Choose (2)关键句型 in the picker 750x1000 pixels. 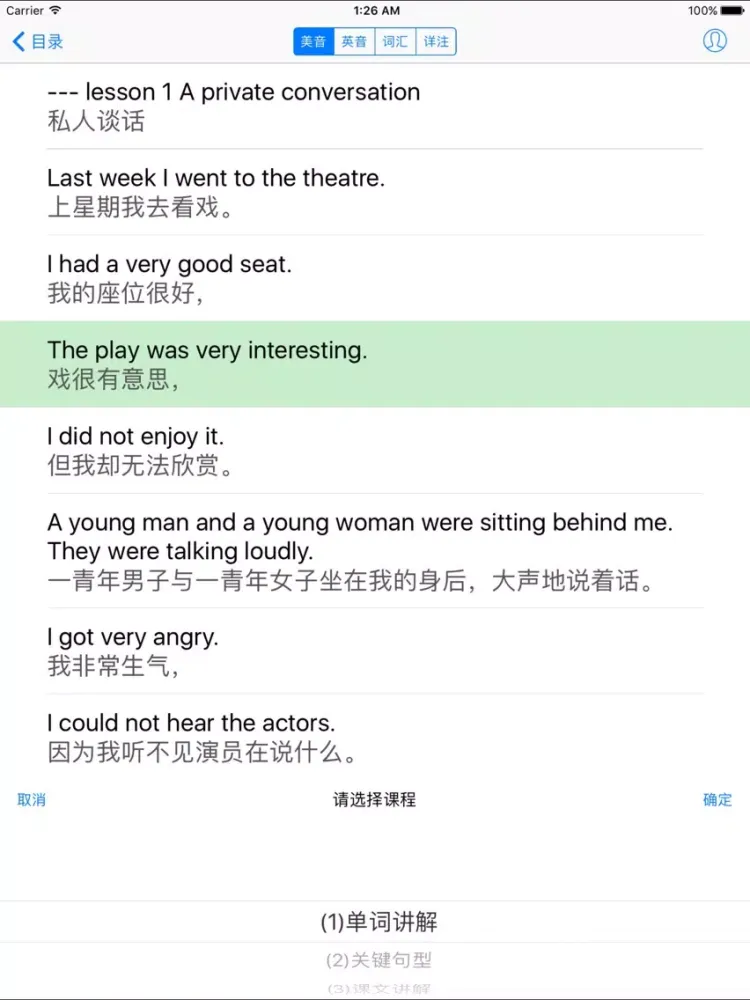378,961
